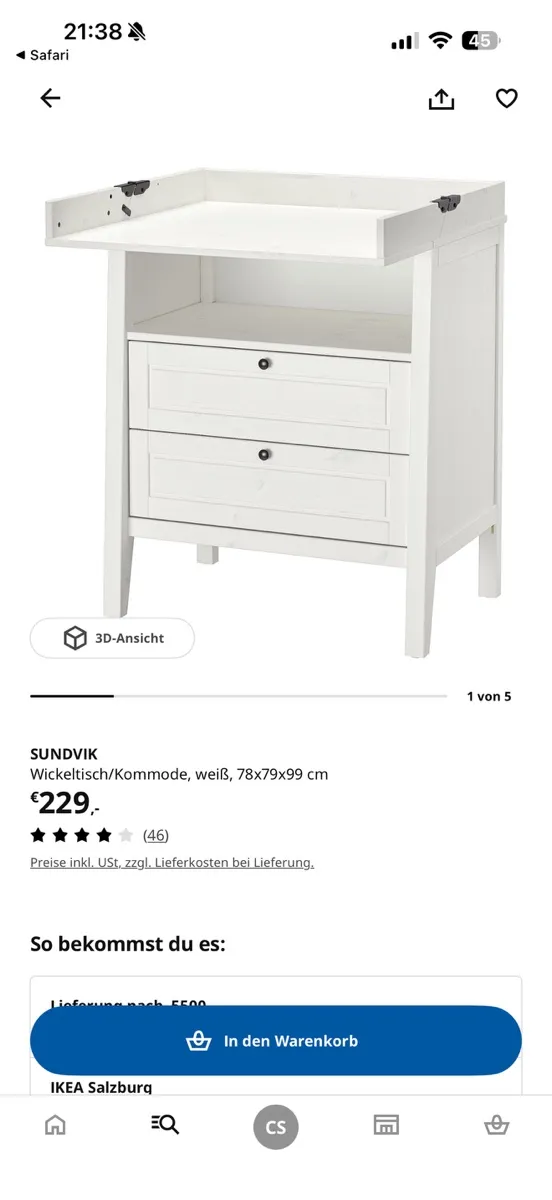
Task: Open the 46 customer reviews
Action: pyautogui.click(x=156, y=835)
